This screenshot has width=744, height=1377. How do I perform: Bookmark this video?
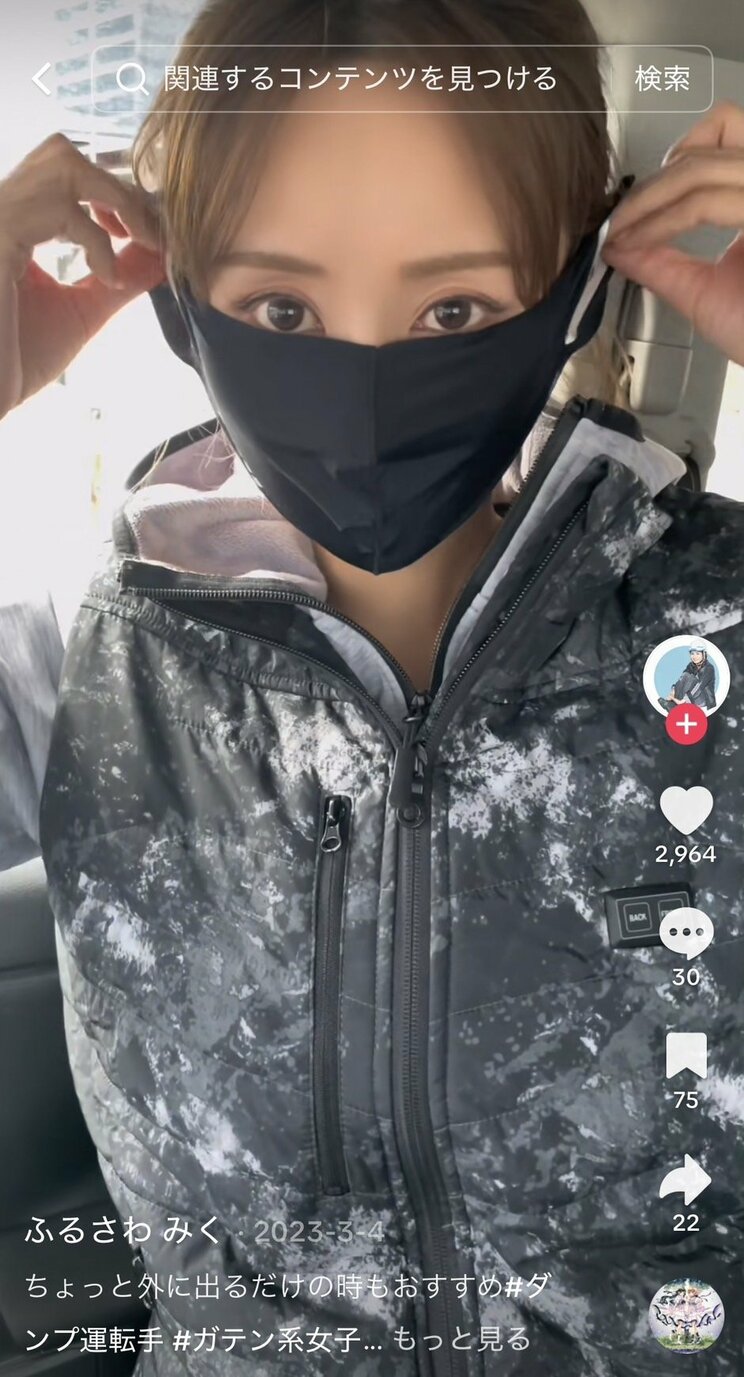click(x=686, y=1056)
